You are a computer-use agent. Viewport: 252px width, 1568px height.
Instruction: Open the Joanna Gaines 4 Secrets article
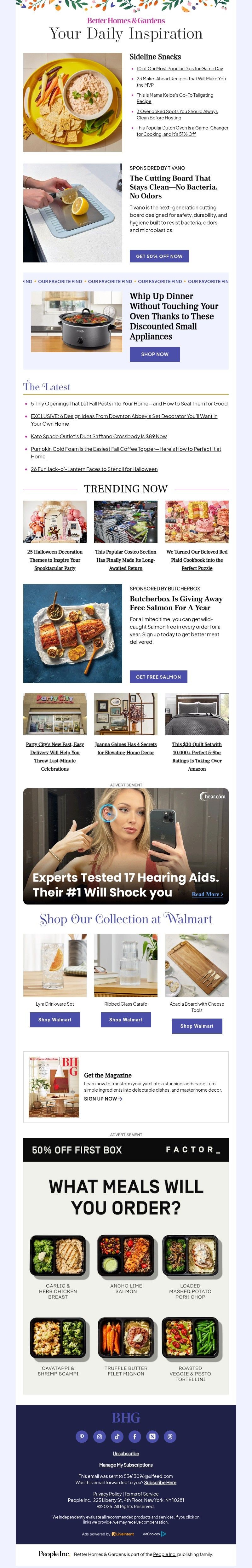(126, 748)
